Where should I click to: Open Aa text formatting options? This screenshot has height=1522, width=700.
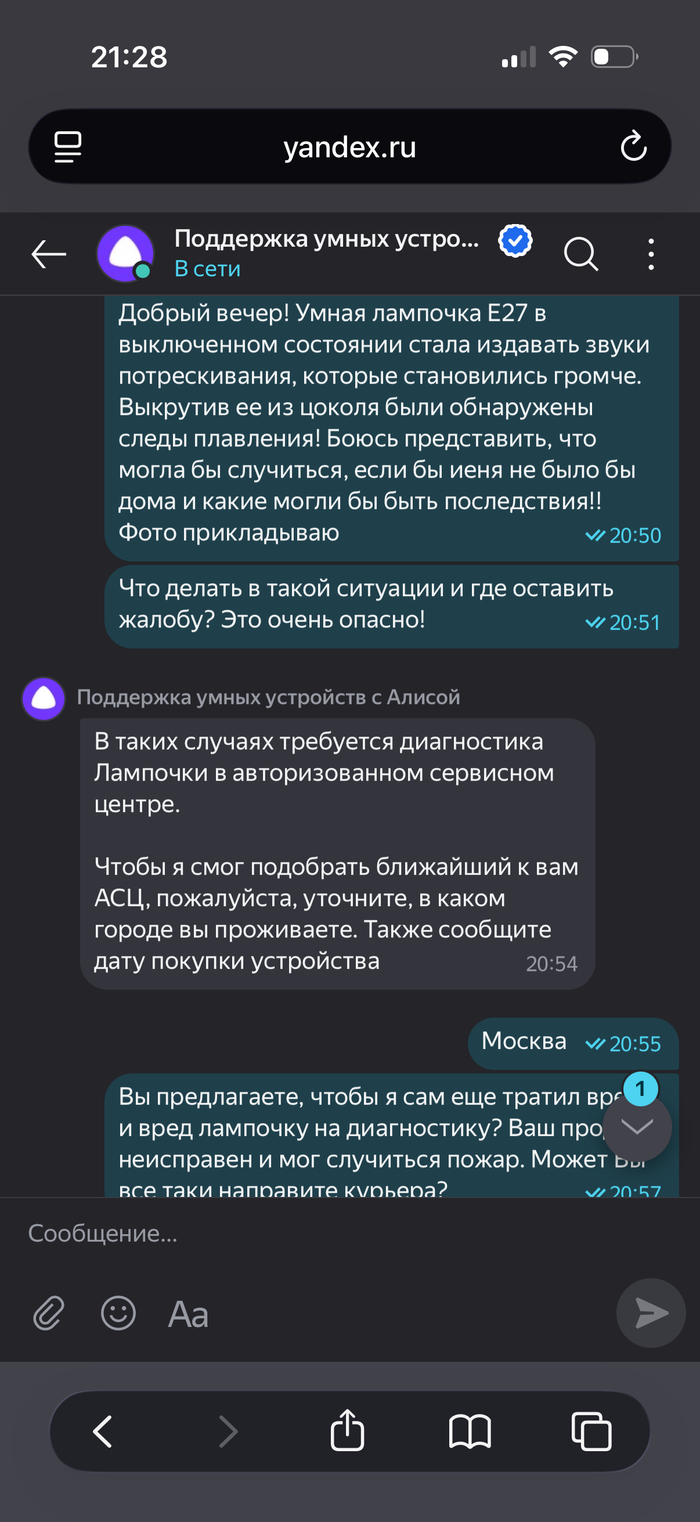[188, 1314]
